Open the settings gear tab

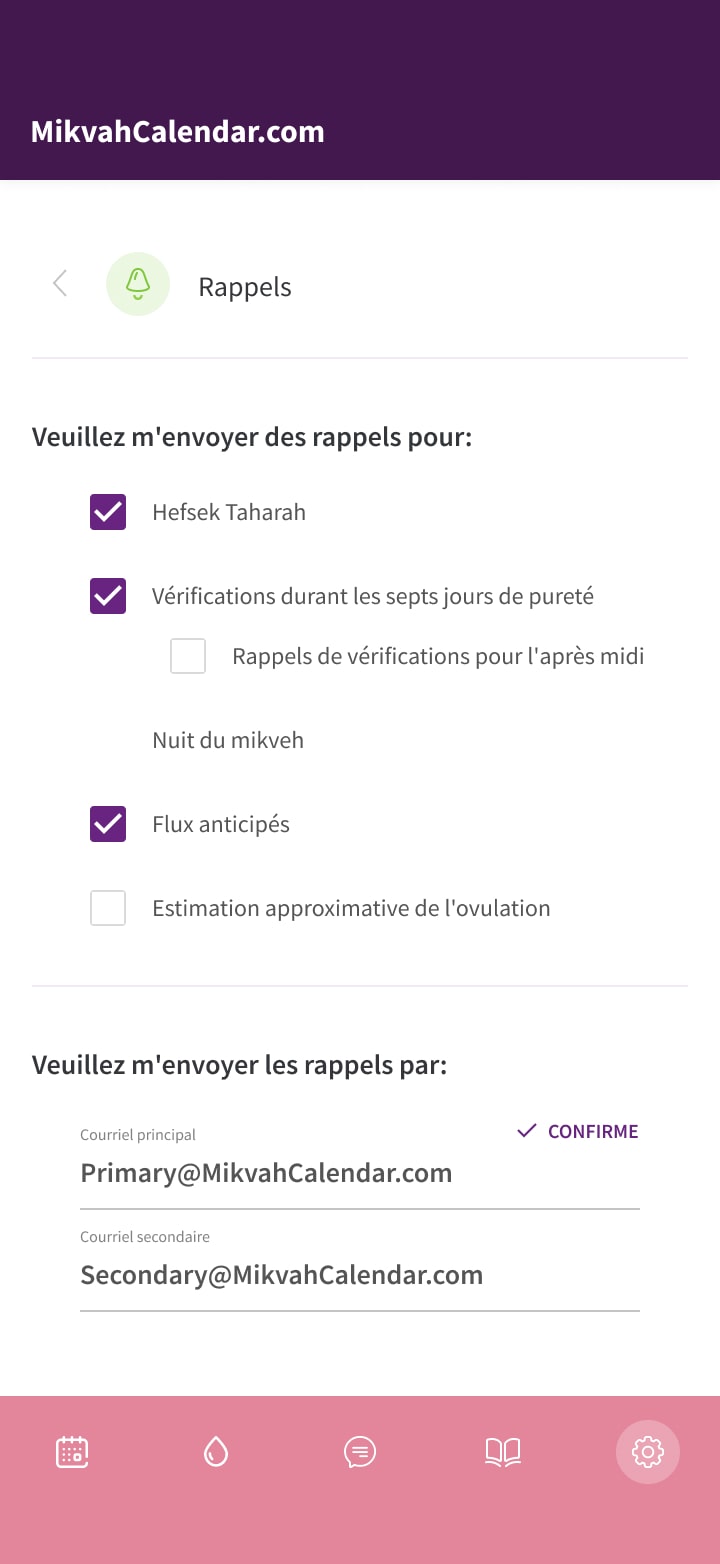pos(648,1451)
